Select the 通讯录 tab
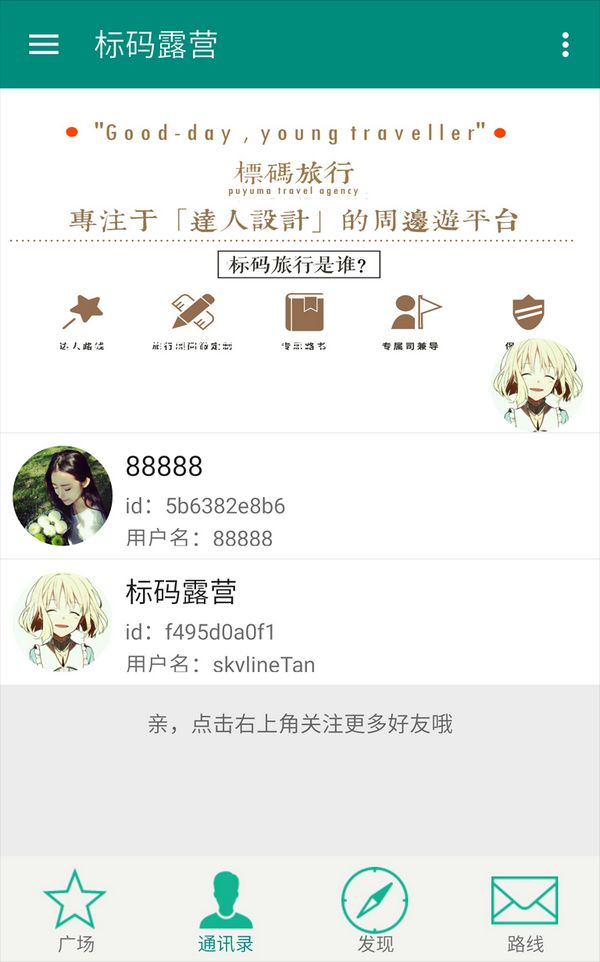 click(225, 910)
